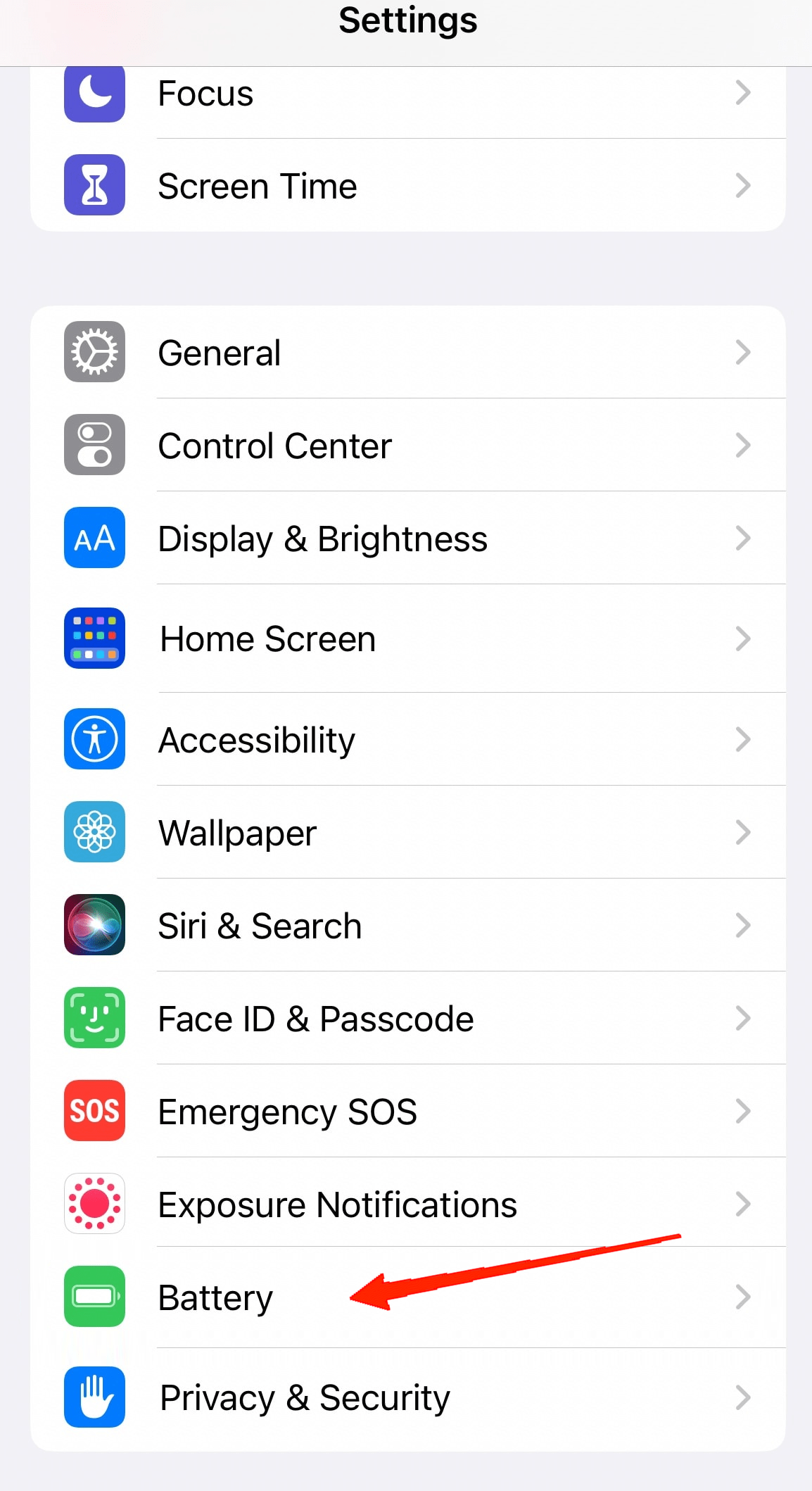
Task: Select the Wallpaper flower icon
Action: pyautogui.click(x=94, y=832)
